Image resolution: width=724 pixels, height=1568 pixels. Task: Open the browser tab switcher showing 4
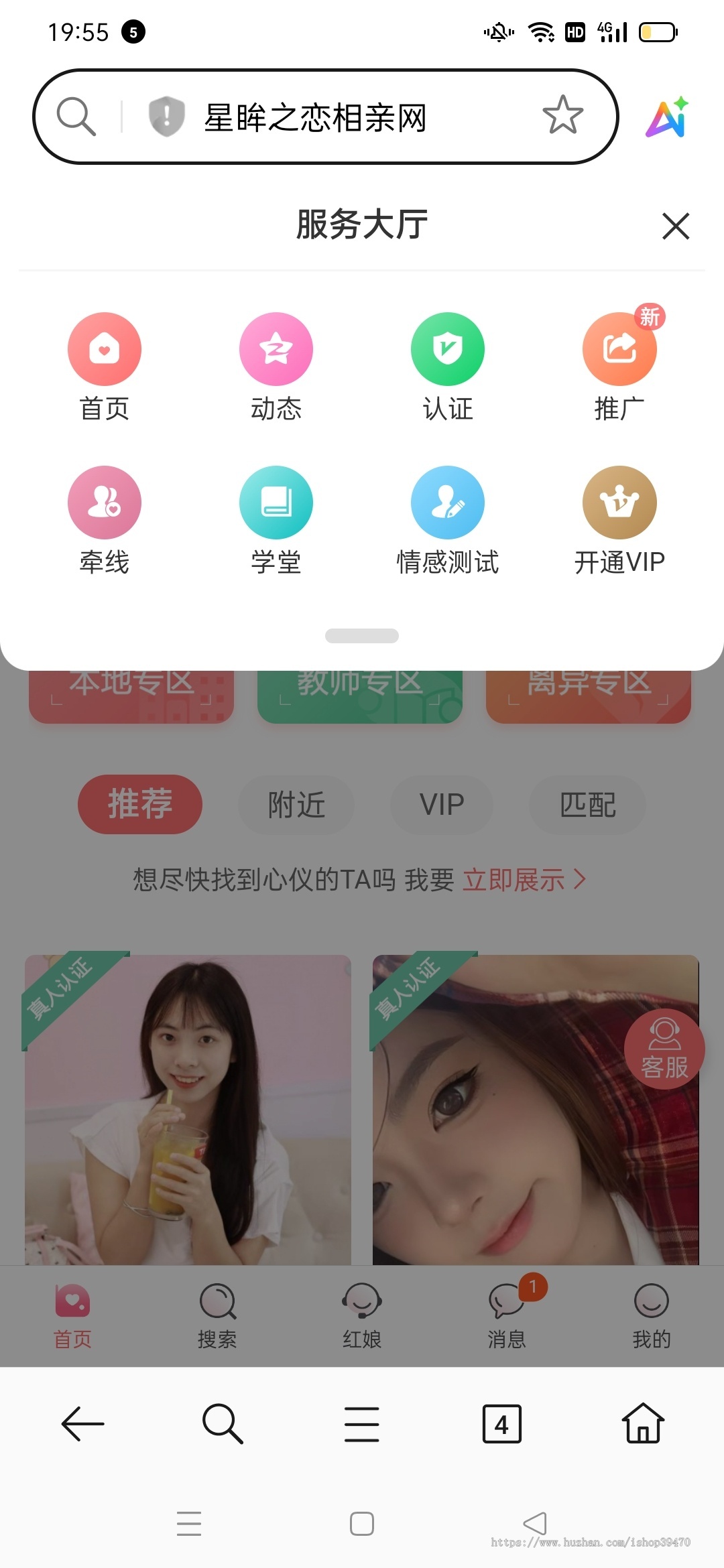coord(501,1424)
